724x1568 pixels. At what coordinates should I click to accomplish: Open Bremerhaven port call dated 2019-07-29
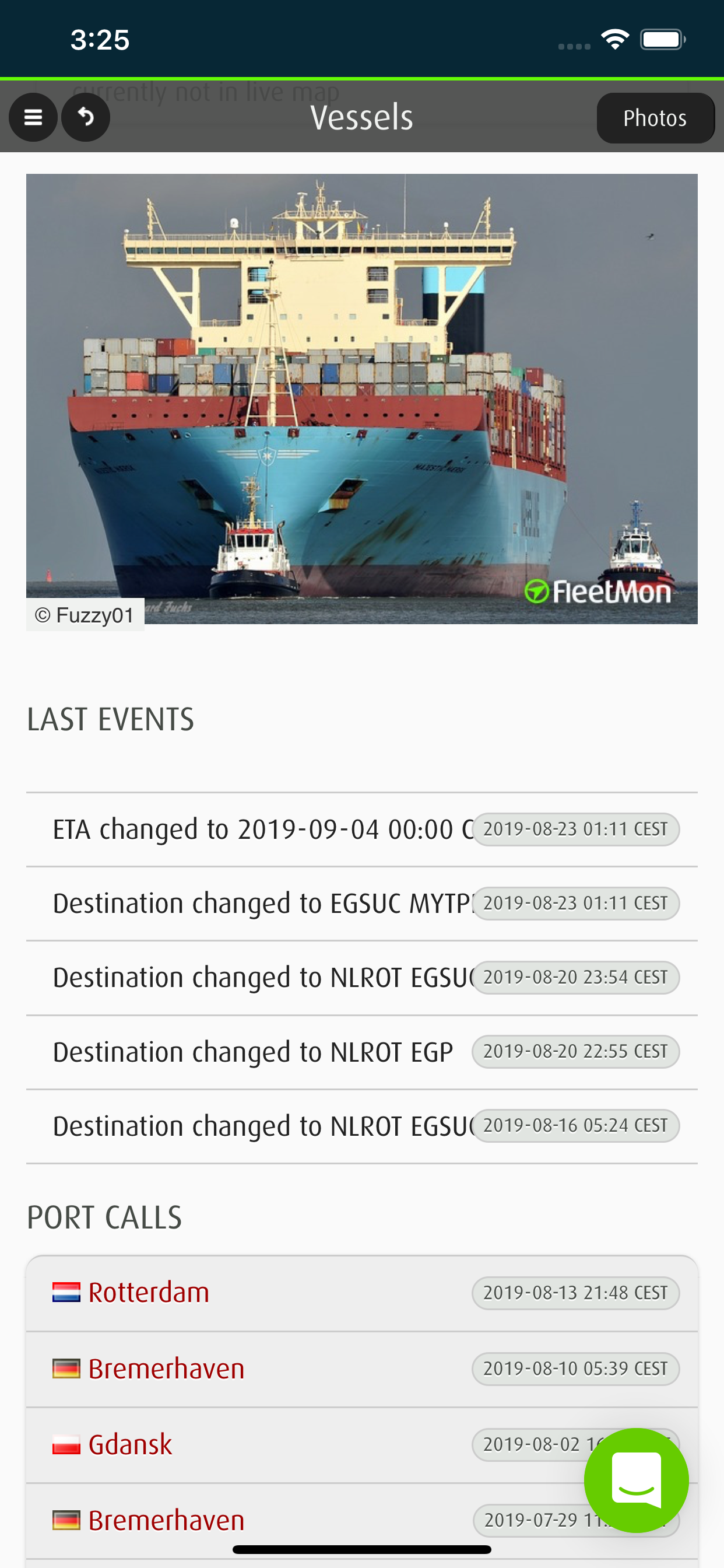(x=361, y=1521)
